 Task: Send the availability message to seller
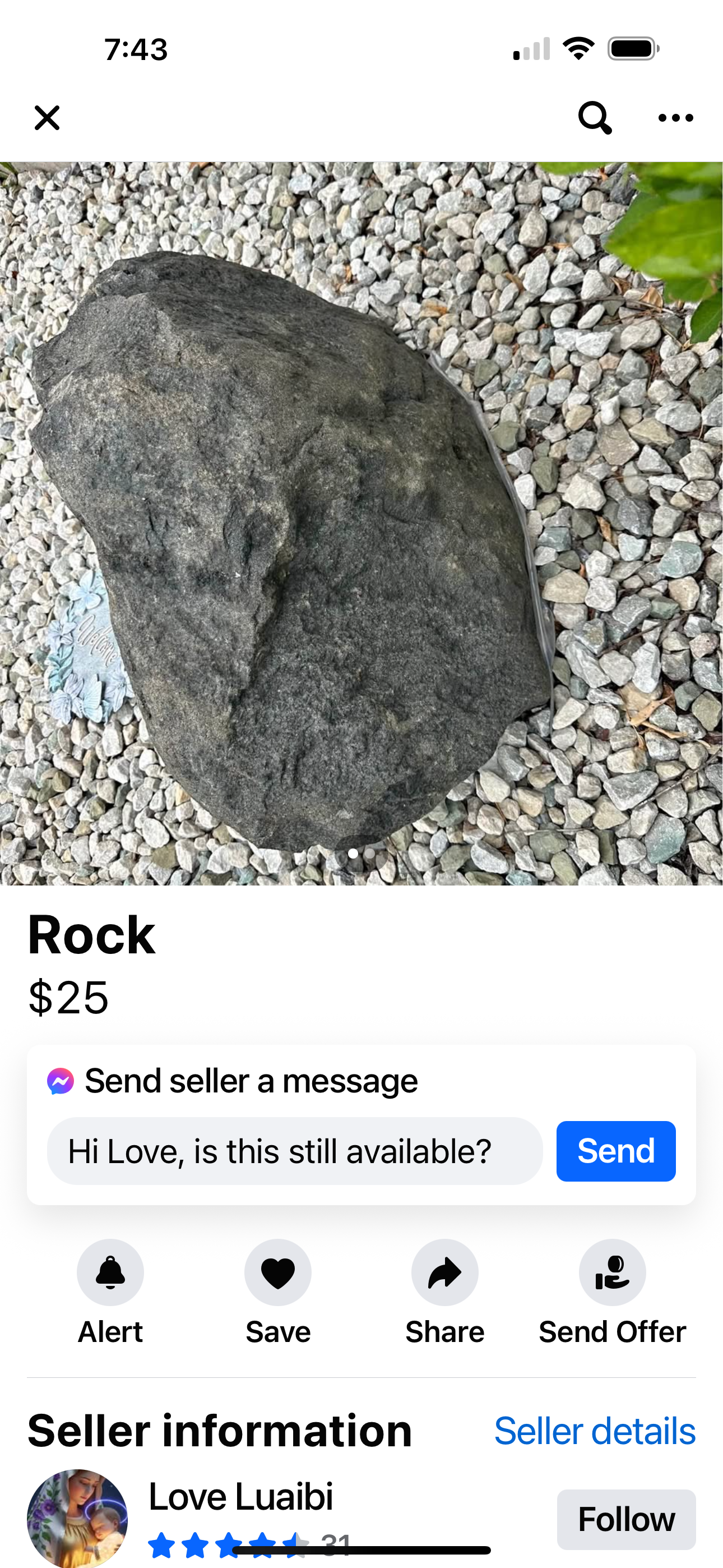(615, 1151)
